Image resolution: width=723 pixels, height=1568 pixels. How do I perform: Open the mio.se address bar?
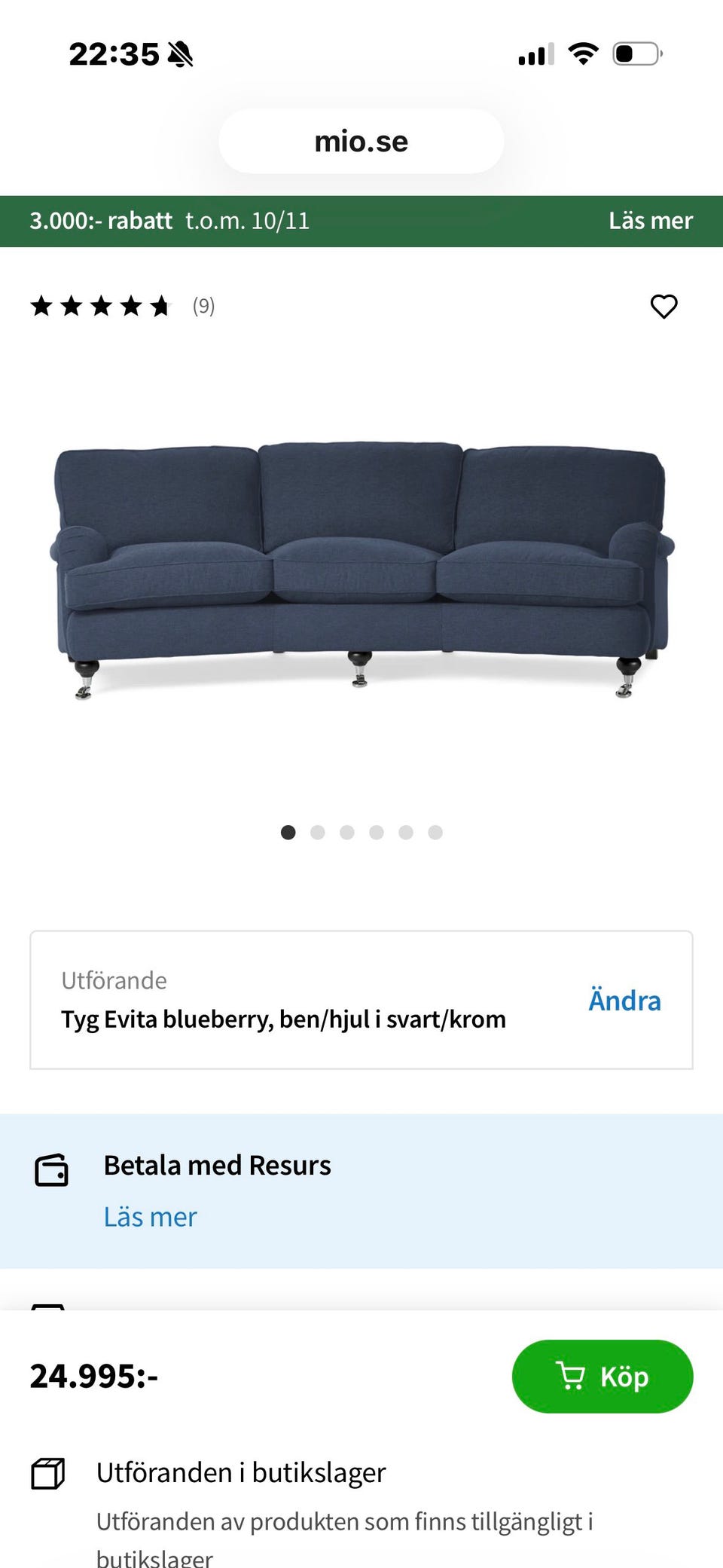[361, 140]
